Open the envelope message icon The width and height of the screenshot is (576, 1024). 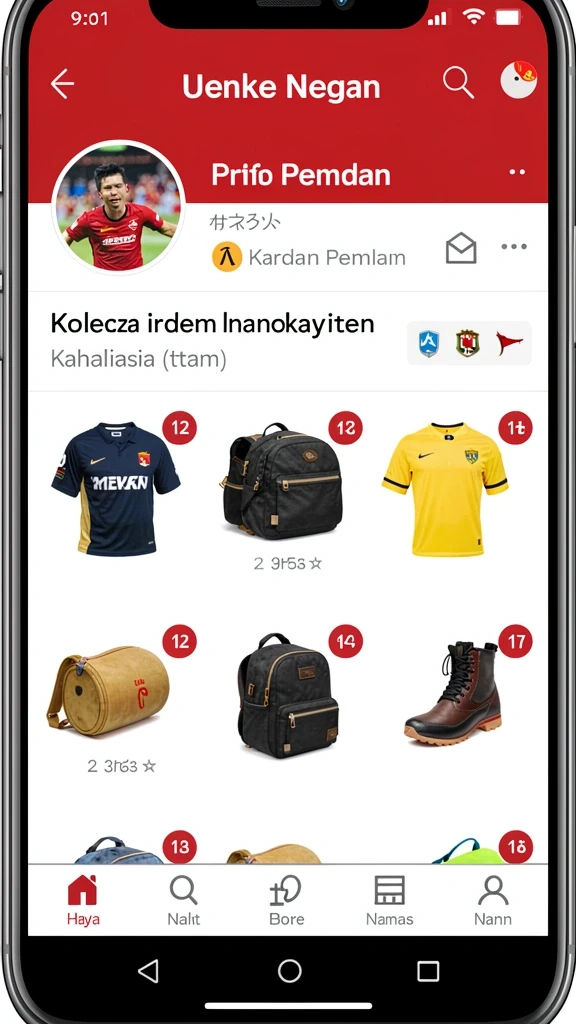coord(461,248)
